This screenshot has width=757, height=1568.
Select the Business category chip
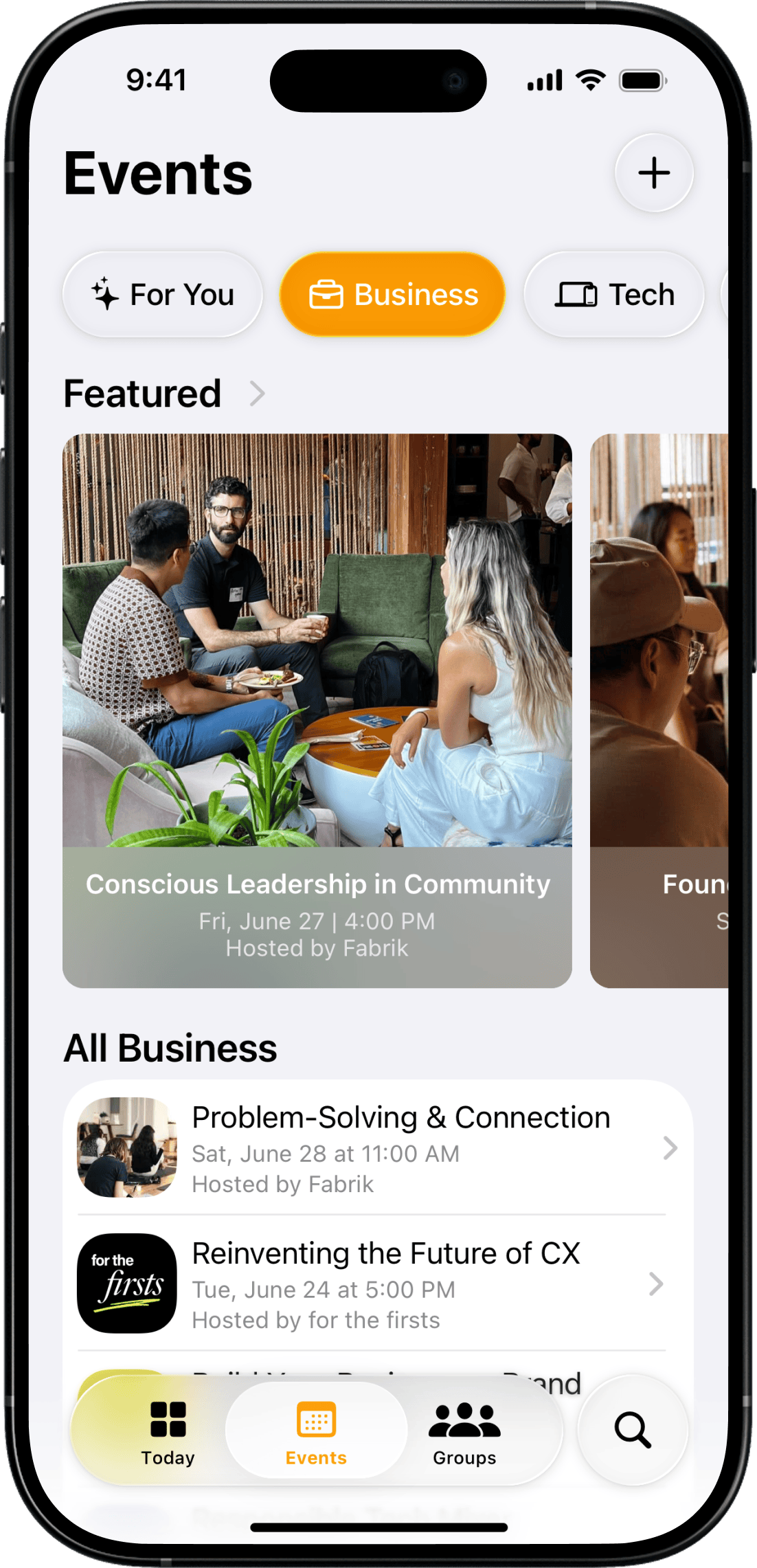click(x=392, y=295)
